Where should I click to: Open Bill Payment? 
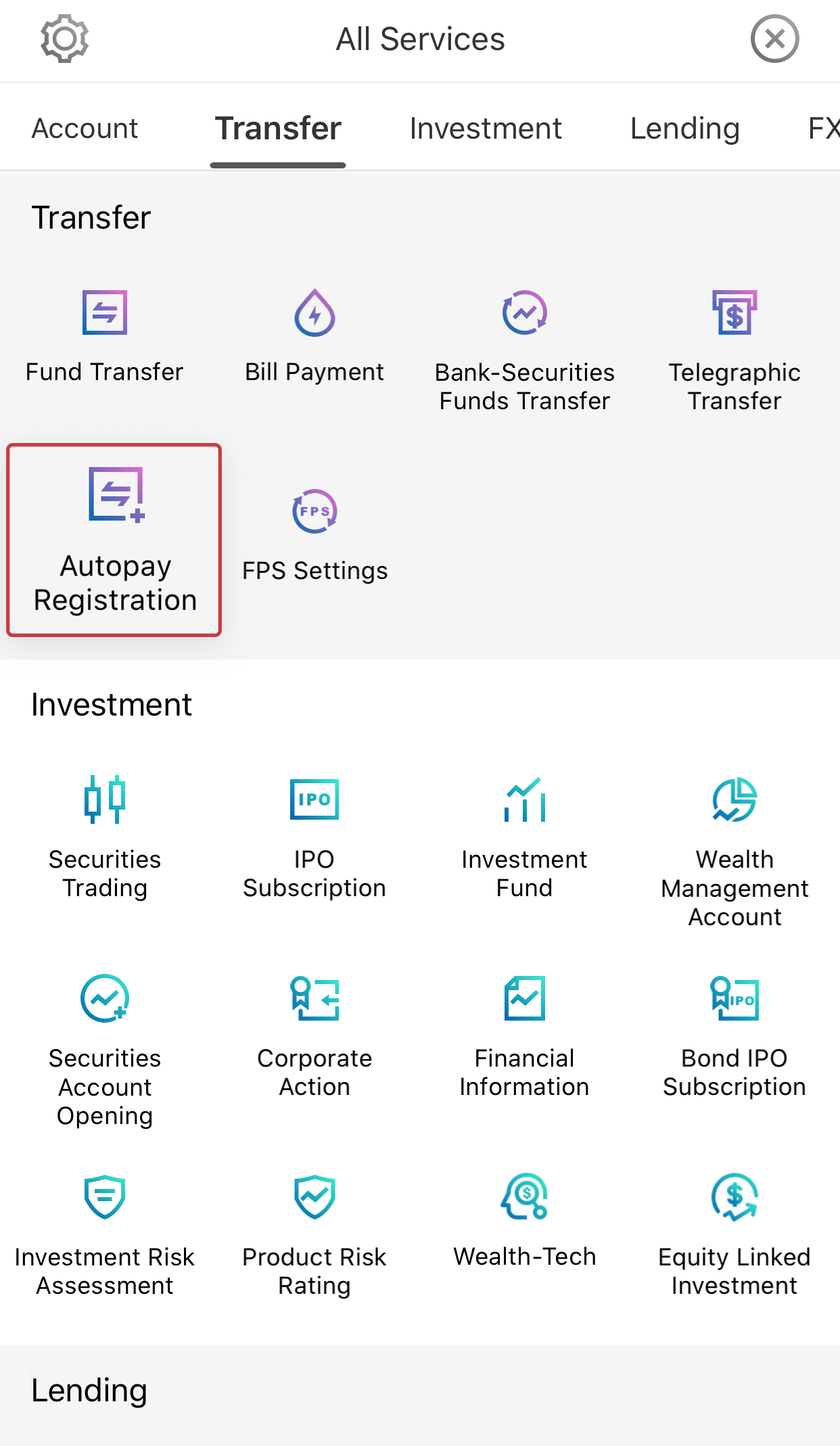[x=314, y=338]
